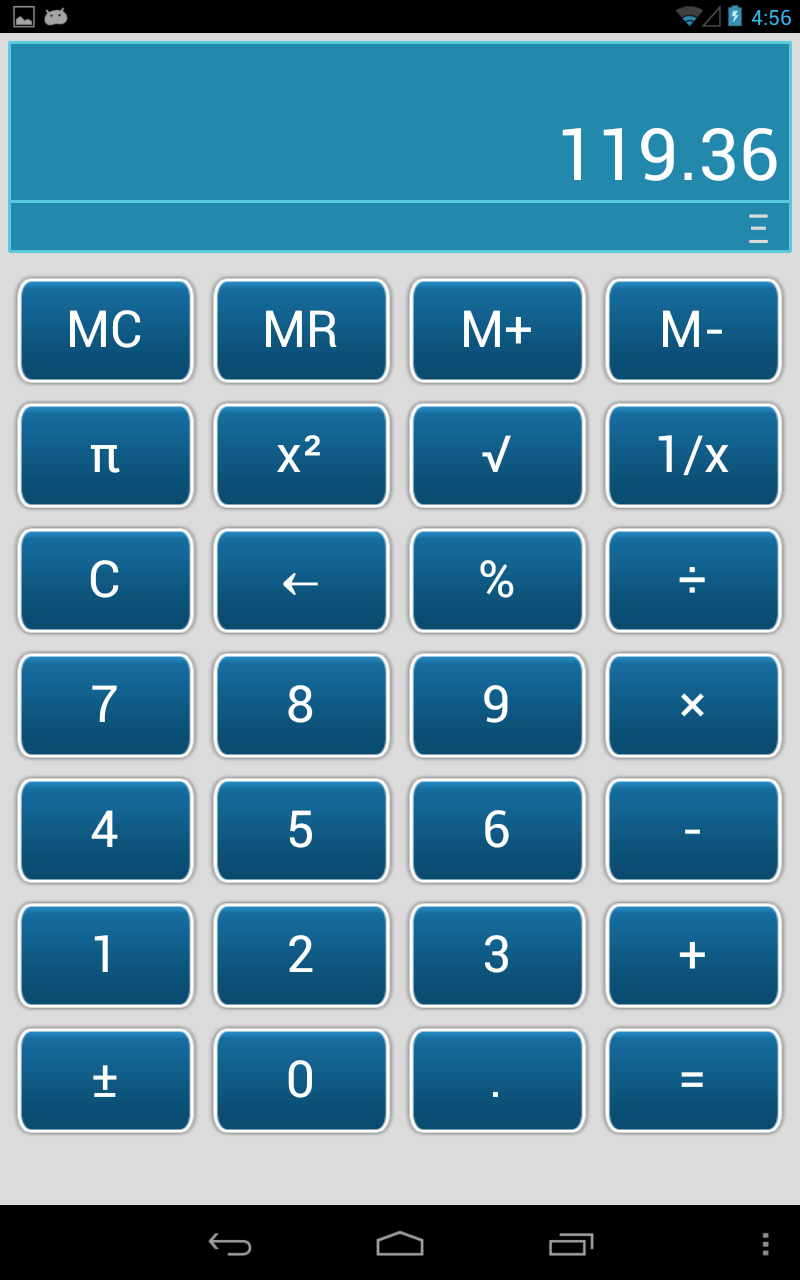Clear the display with the C key
Screen dimensions: 800x1280
(105, 581)
